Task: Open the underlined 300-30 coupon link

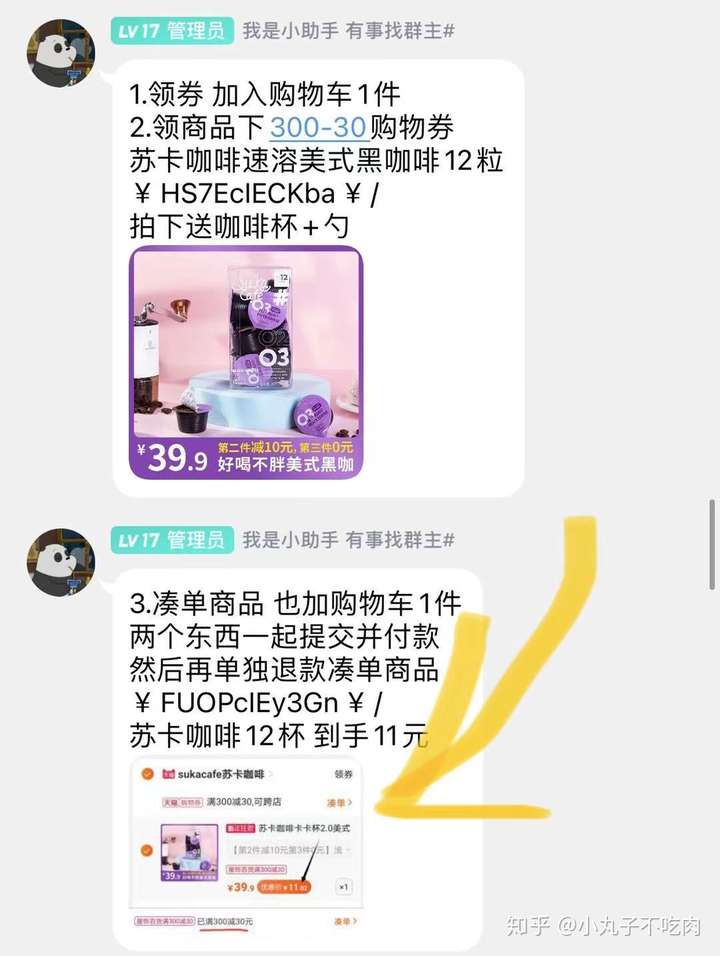Action: click(318, 128)
